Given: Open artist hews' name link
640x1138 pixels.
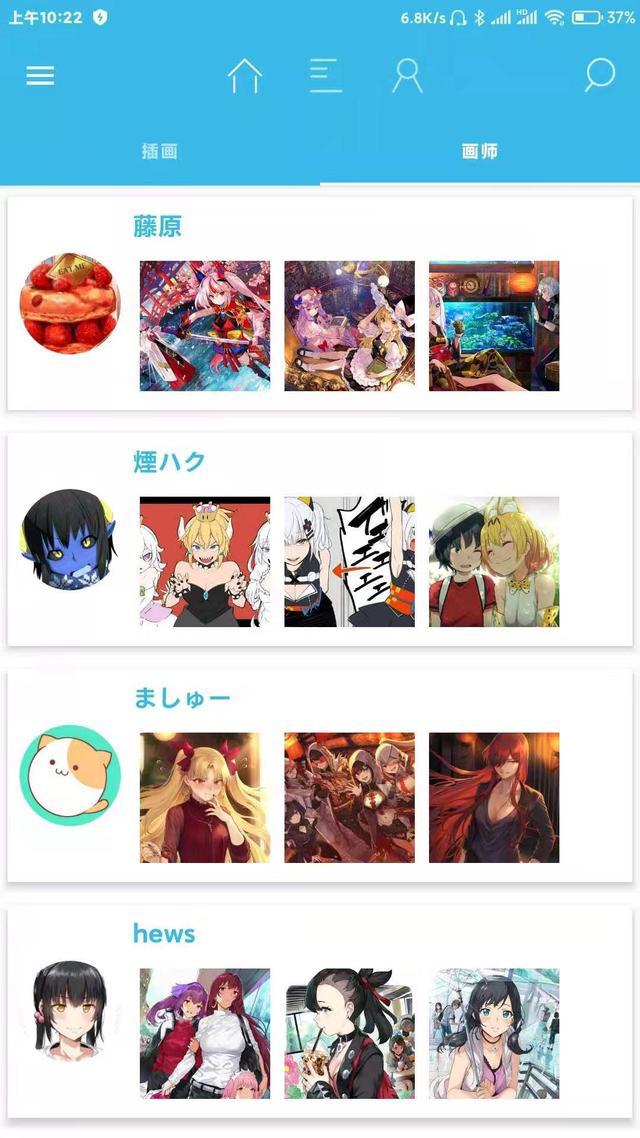Looking at the screenshot, I should click(164, 934).
